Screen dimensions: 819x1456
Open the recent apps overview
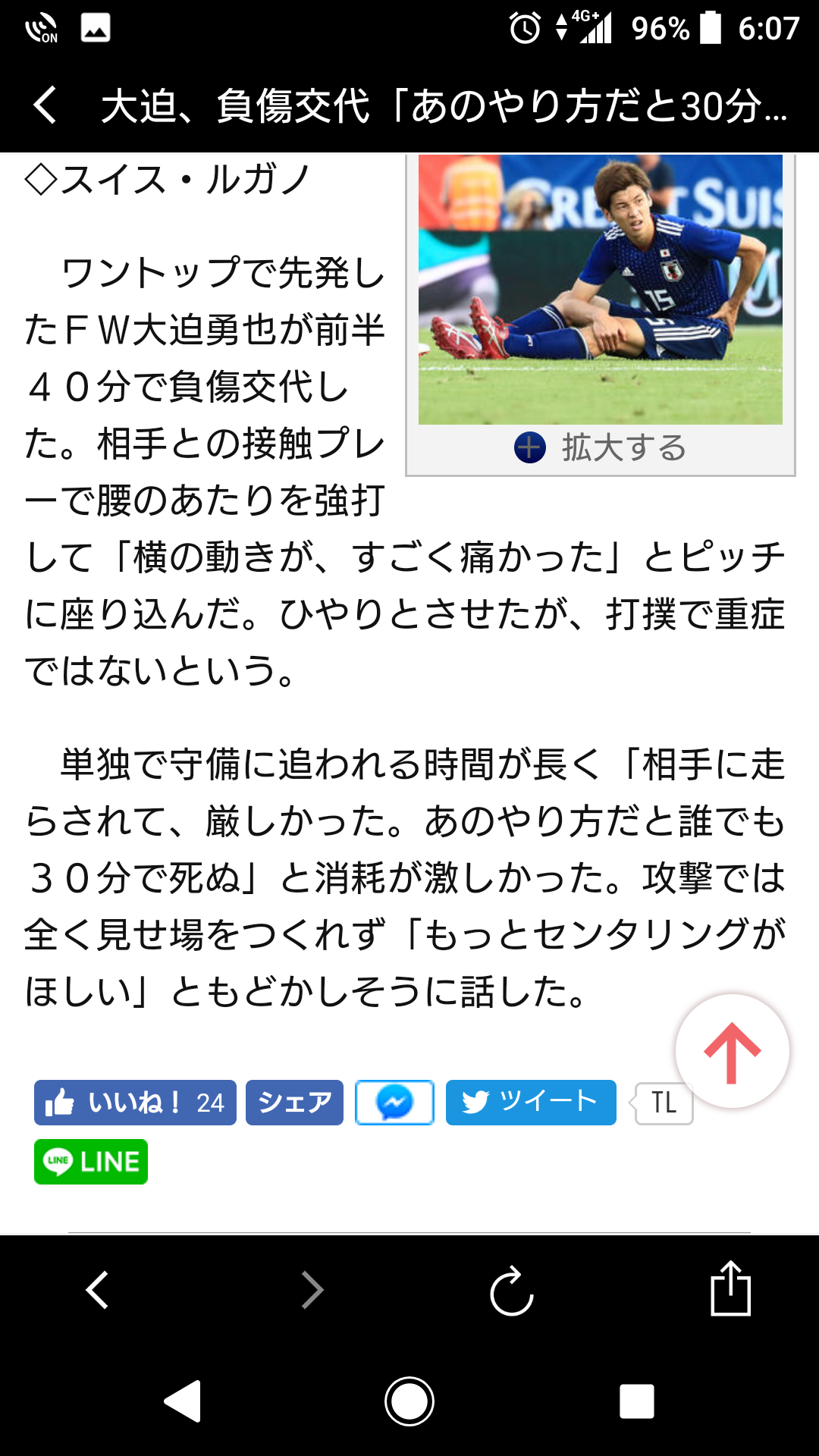click(x=636, y=1401)
